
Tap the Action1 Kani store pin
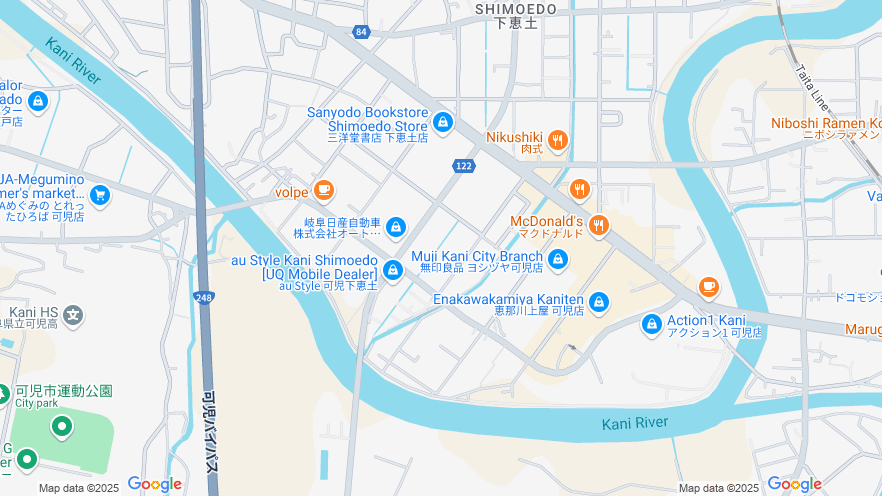click(652, 324)
